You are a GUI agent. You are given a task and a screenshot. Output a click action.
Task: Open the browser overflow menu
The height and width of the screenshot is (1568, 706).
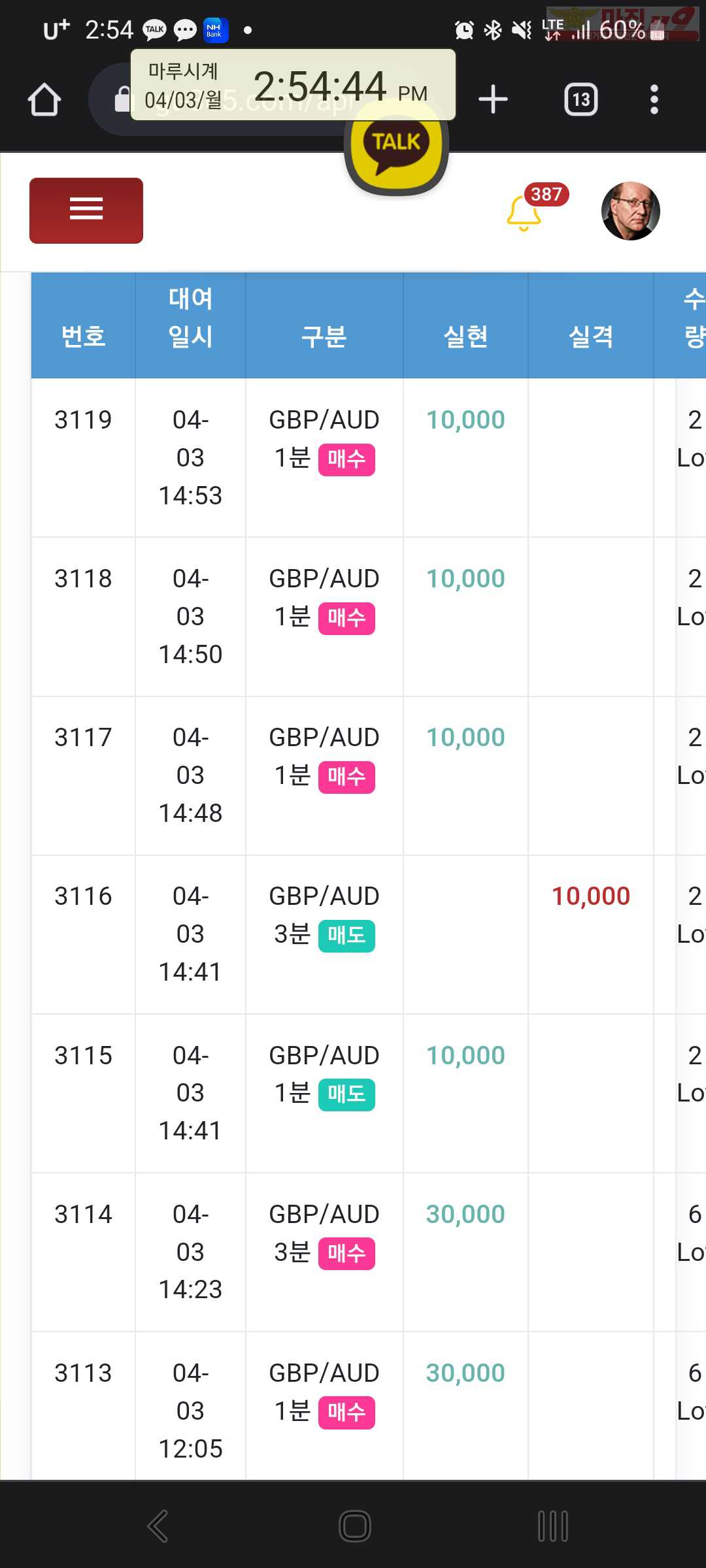[654, 99]
